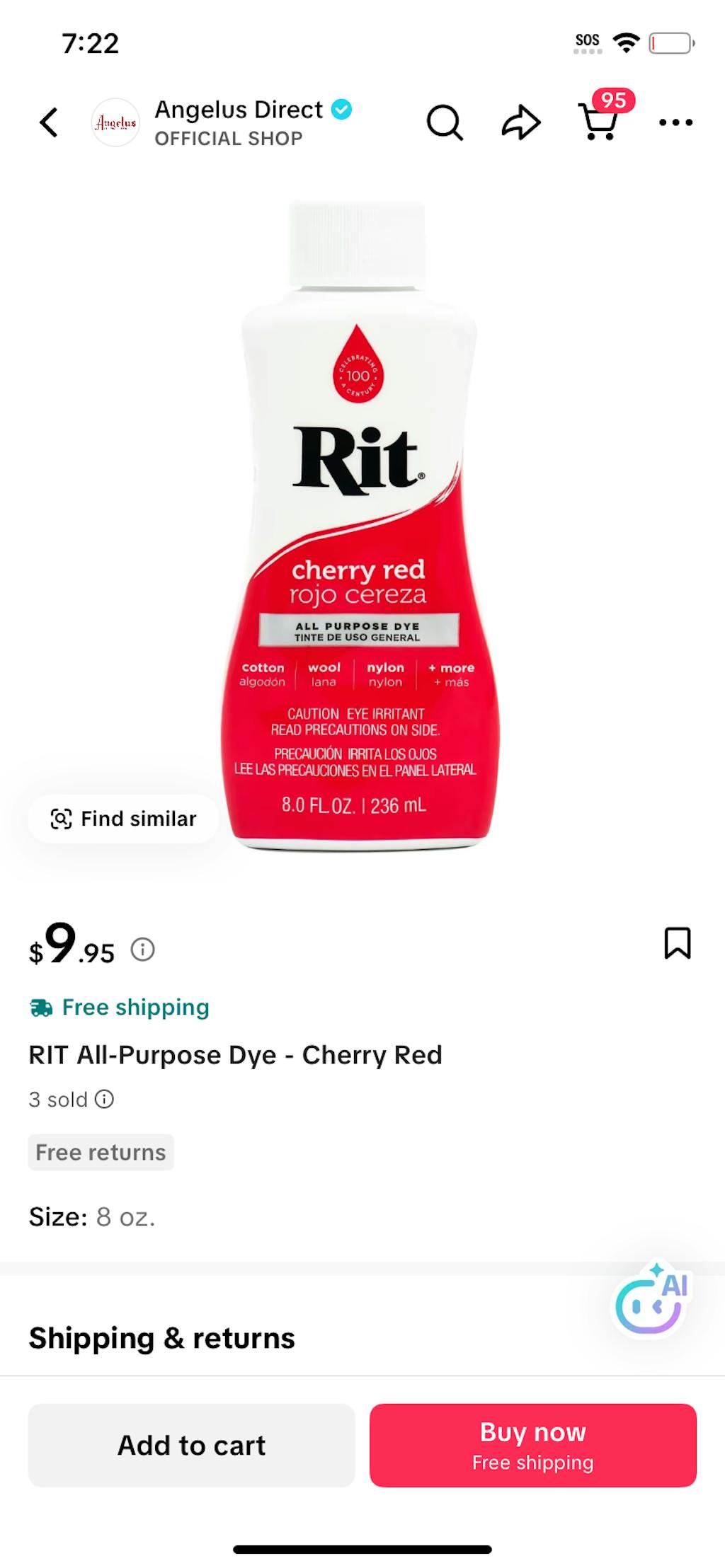
Task: View info icon beside 3 sold
Action: [x=104, y=1099]
